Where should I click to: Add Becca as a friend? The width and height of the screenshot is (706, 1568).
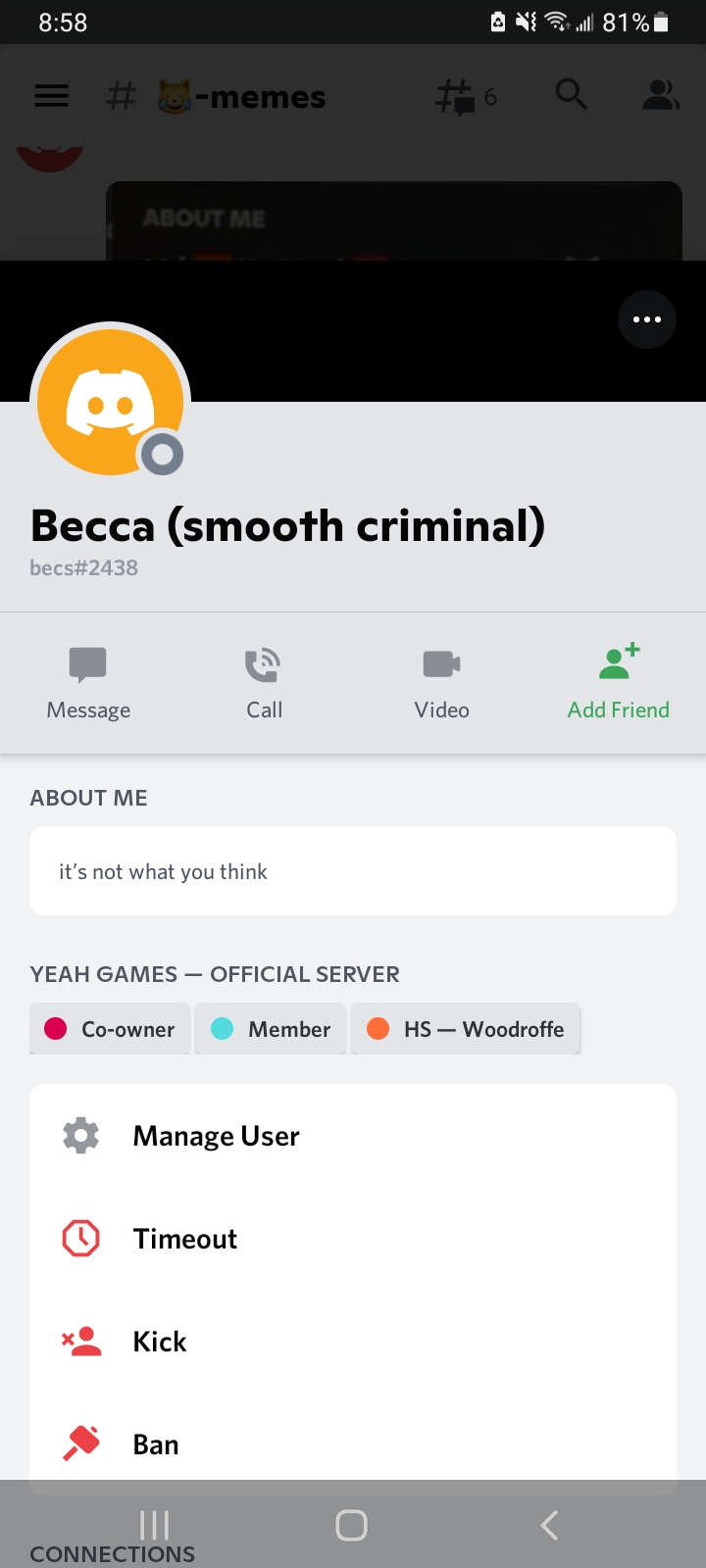point(618,682)
